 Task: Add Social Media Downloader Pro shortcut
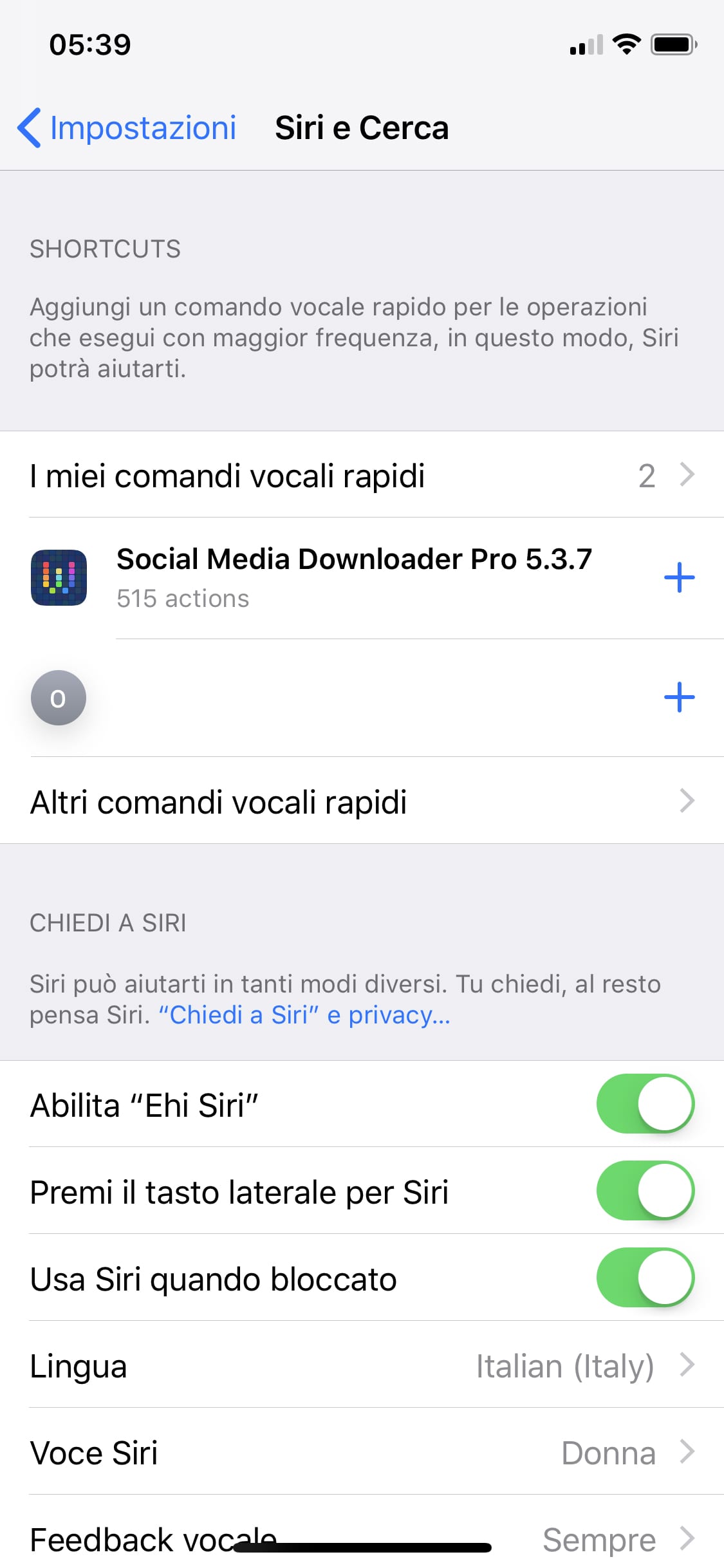679,577
